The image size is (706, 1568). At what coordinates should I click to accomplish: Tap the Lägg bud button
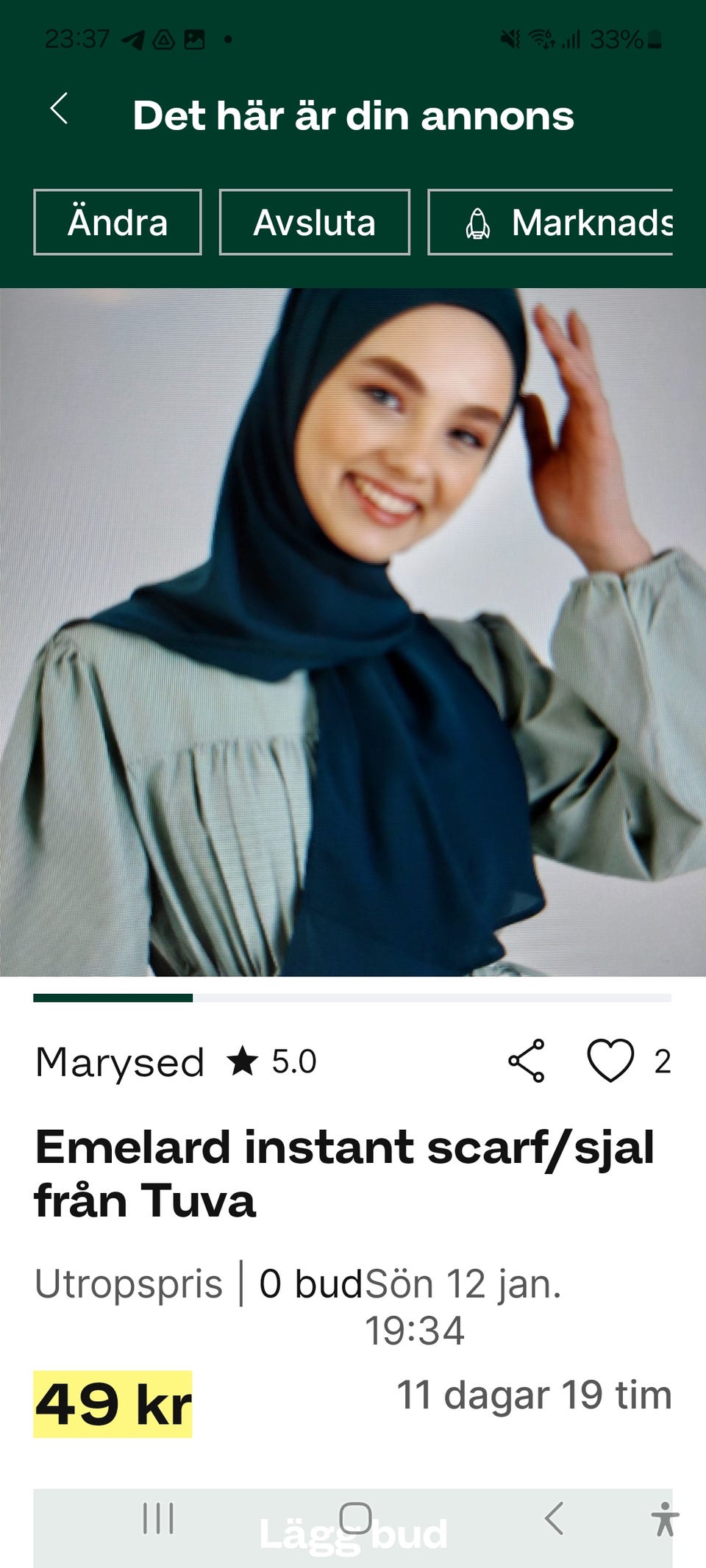(x=353, y=1529)
